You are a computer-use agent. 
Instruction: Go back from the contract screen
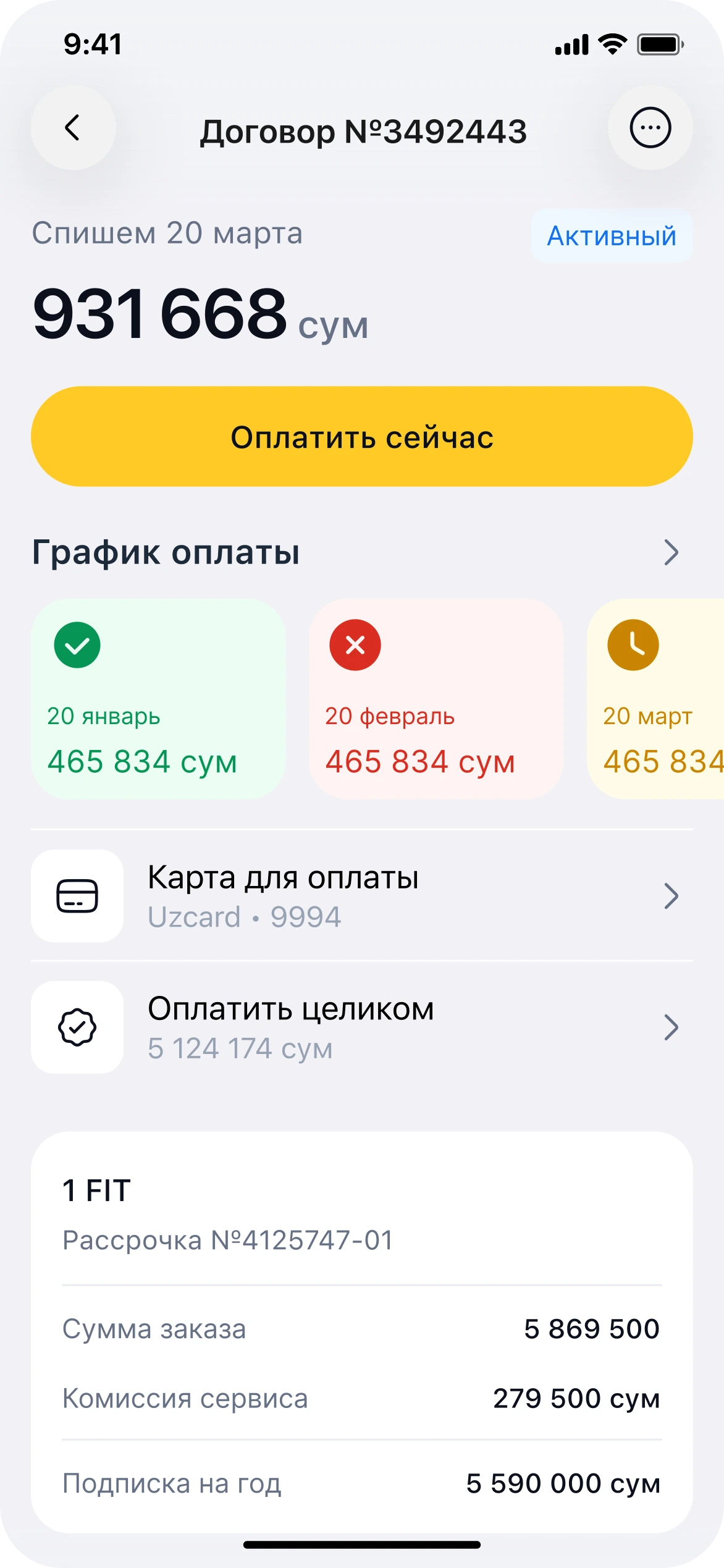pyautogui.click(x=73, y=128)
